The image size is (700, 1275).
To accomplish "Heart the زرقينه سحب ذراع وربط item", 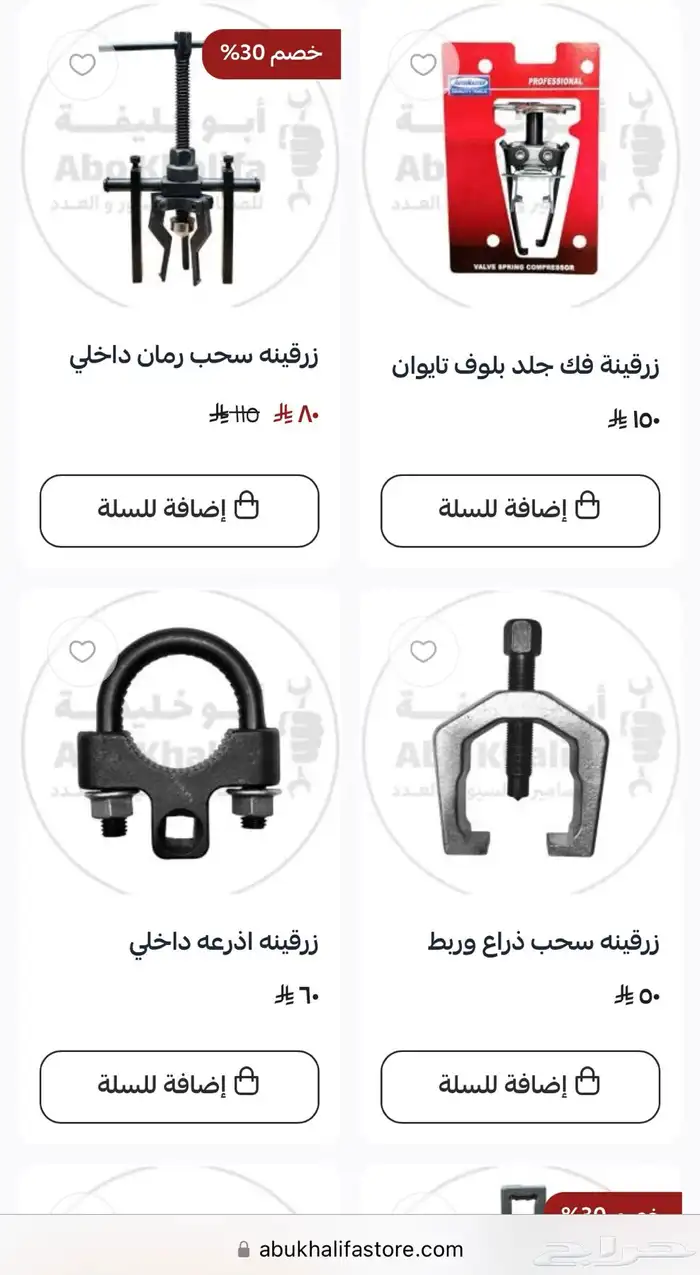I will pyautogui.click(x=423, y=652).
